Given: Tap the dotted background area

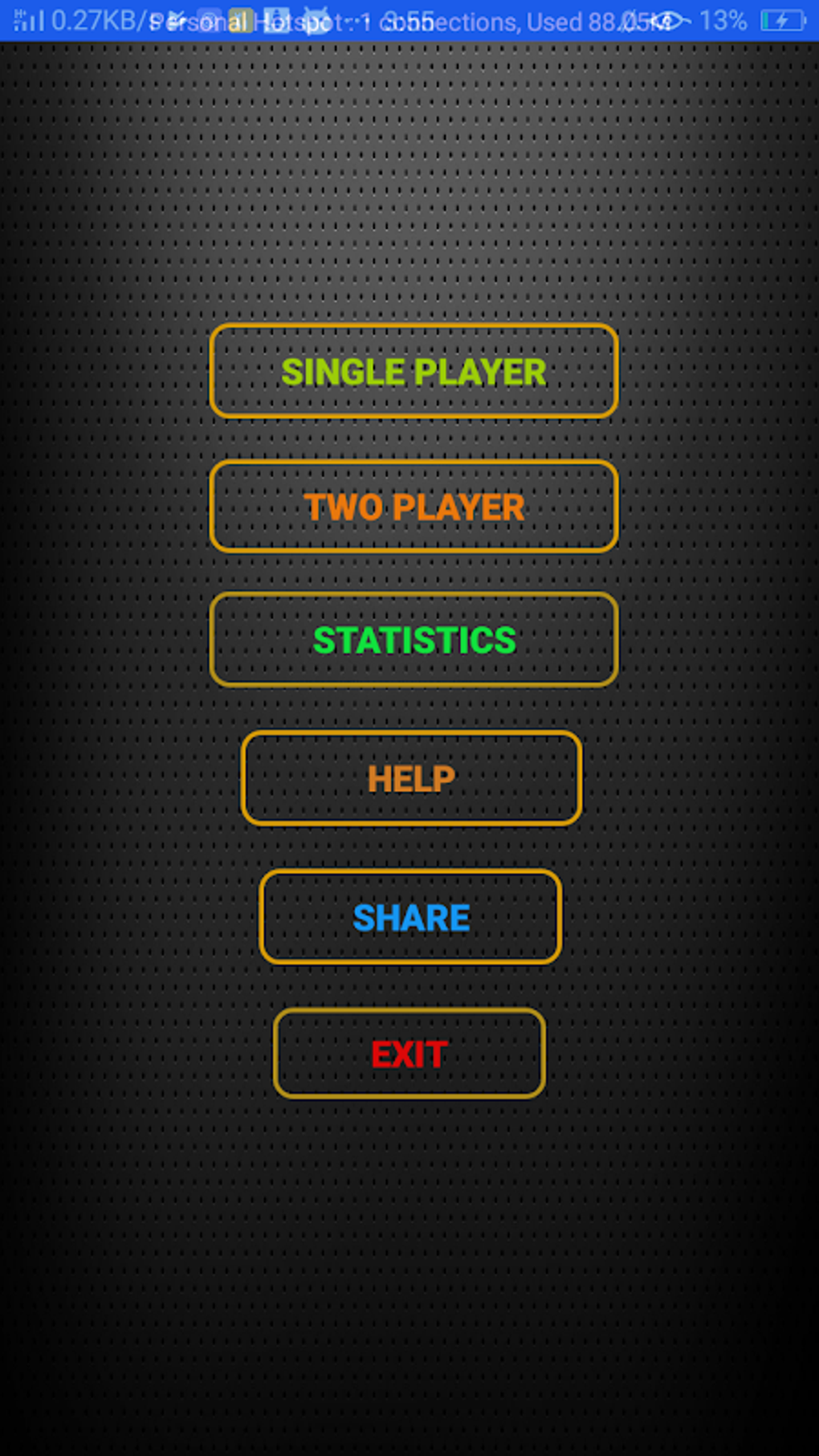Looking at the screenshot, I should click(x=409, y=1285).
